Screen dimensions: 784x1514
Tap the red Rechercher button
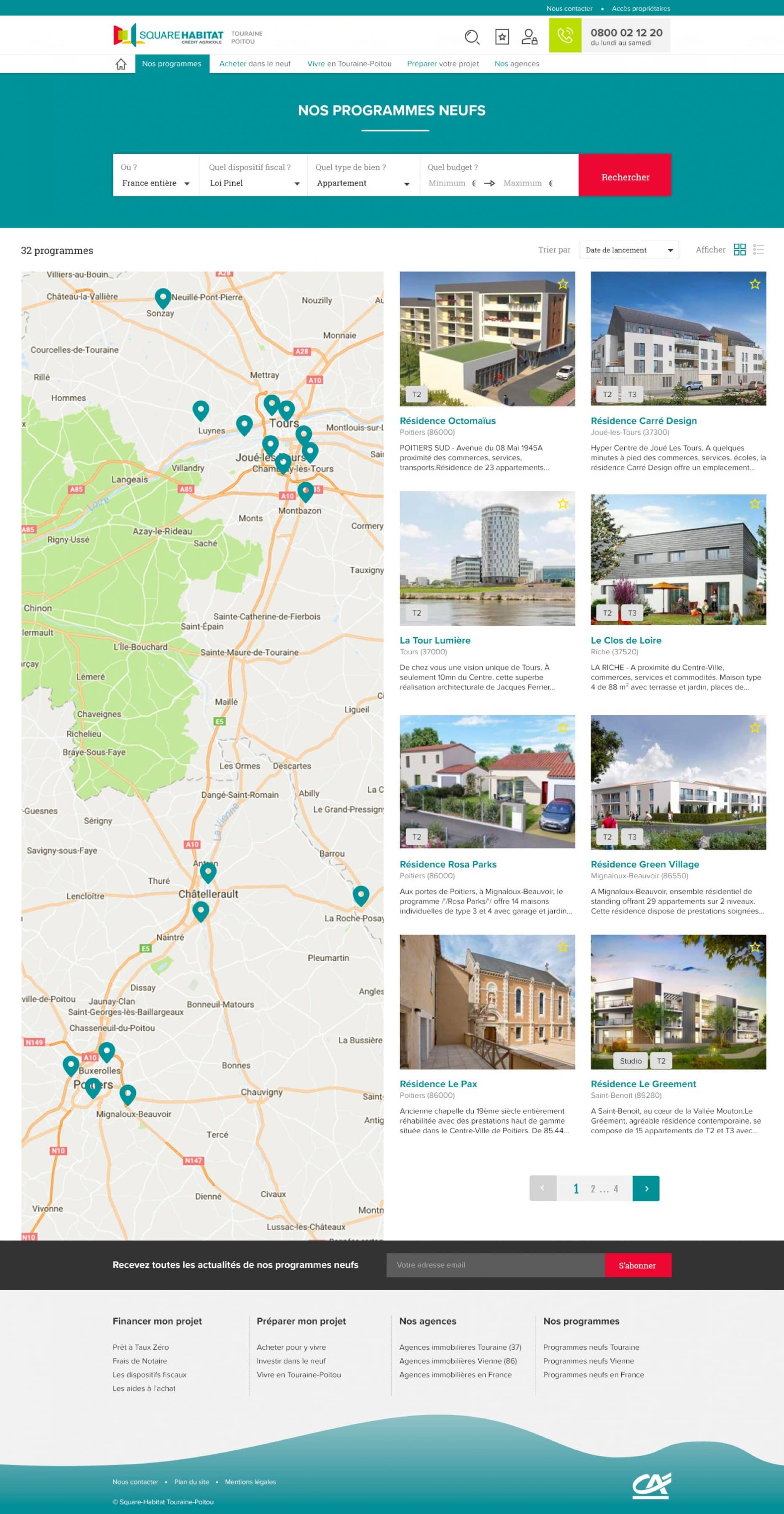click(x=625, y=177)
